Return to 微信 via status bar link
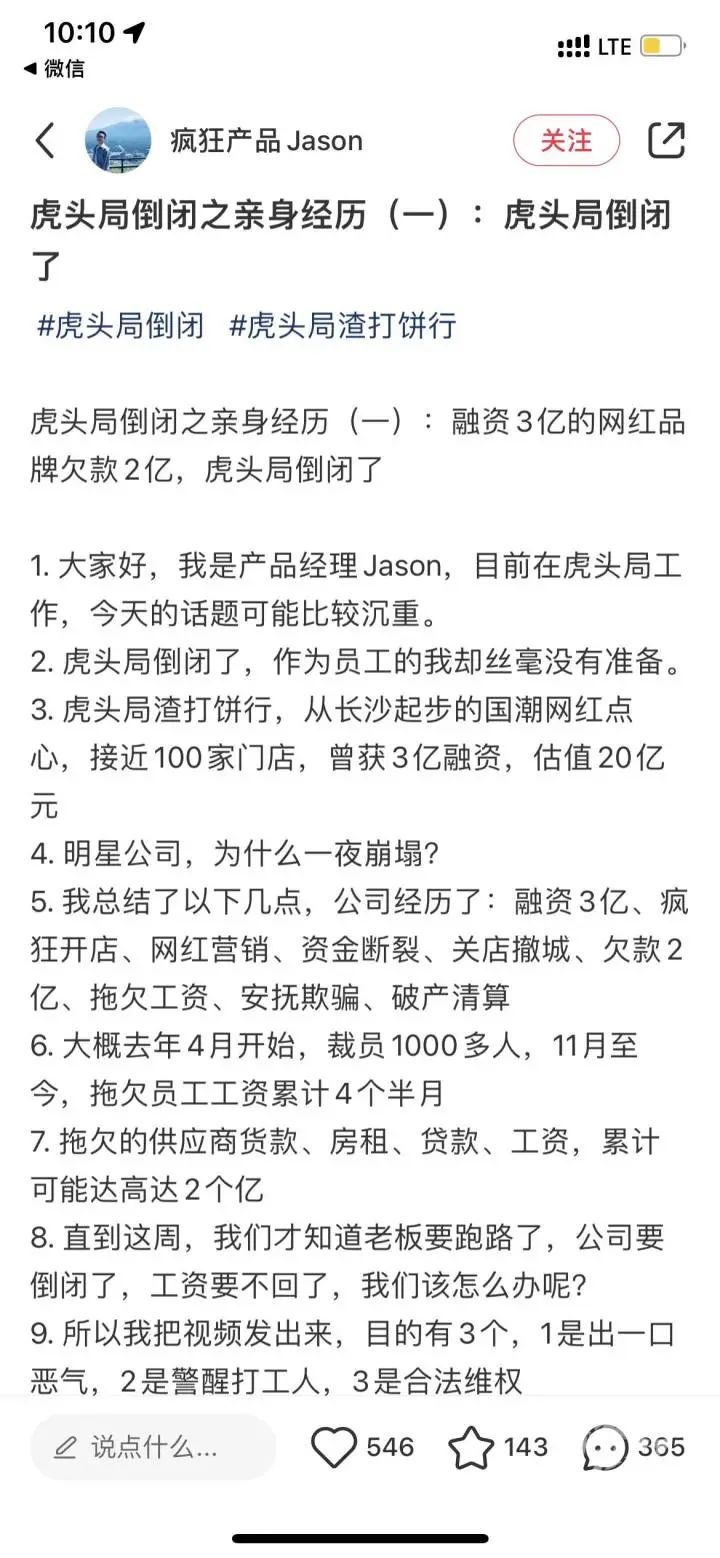The image size is (720, 1558). 55,69
